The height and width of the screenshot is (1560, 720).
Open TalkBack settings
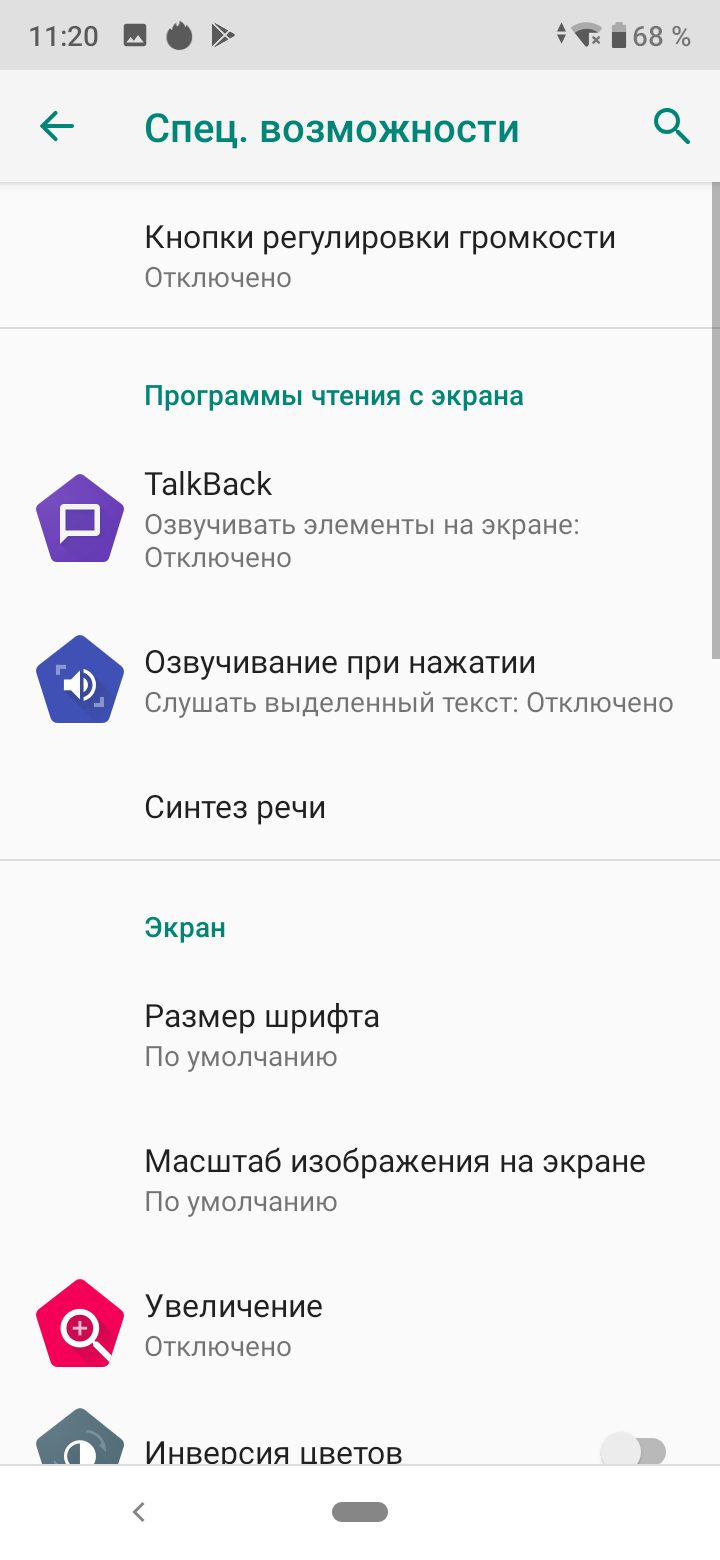pos(360,520)
